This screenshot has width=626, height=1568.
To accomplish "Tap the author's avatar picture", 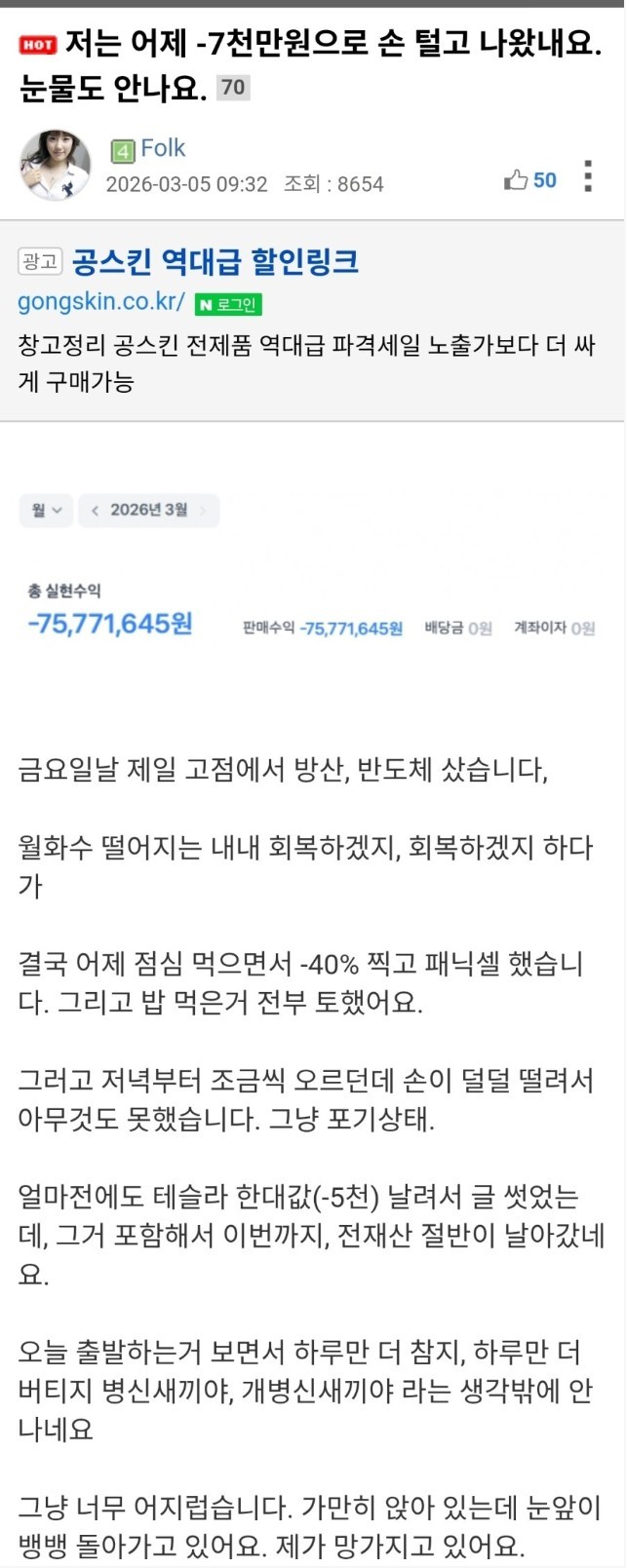I will click(x=56, y=165).
